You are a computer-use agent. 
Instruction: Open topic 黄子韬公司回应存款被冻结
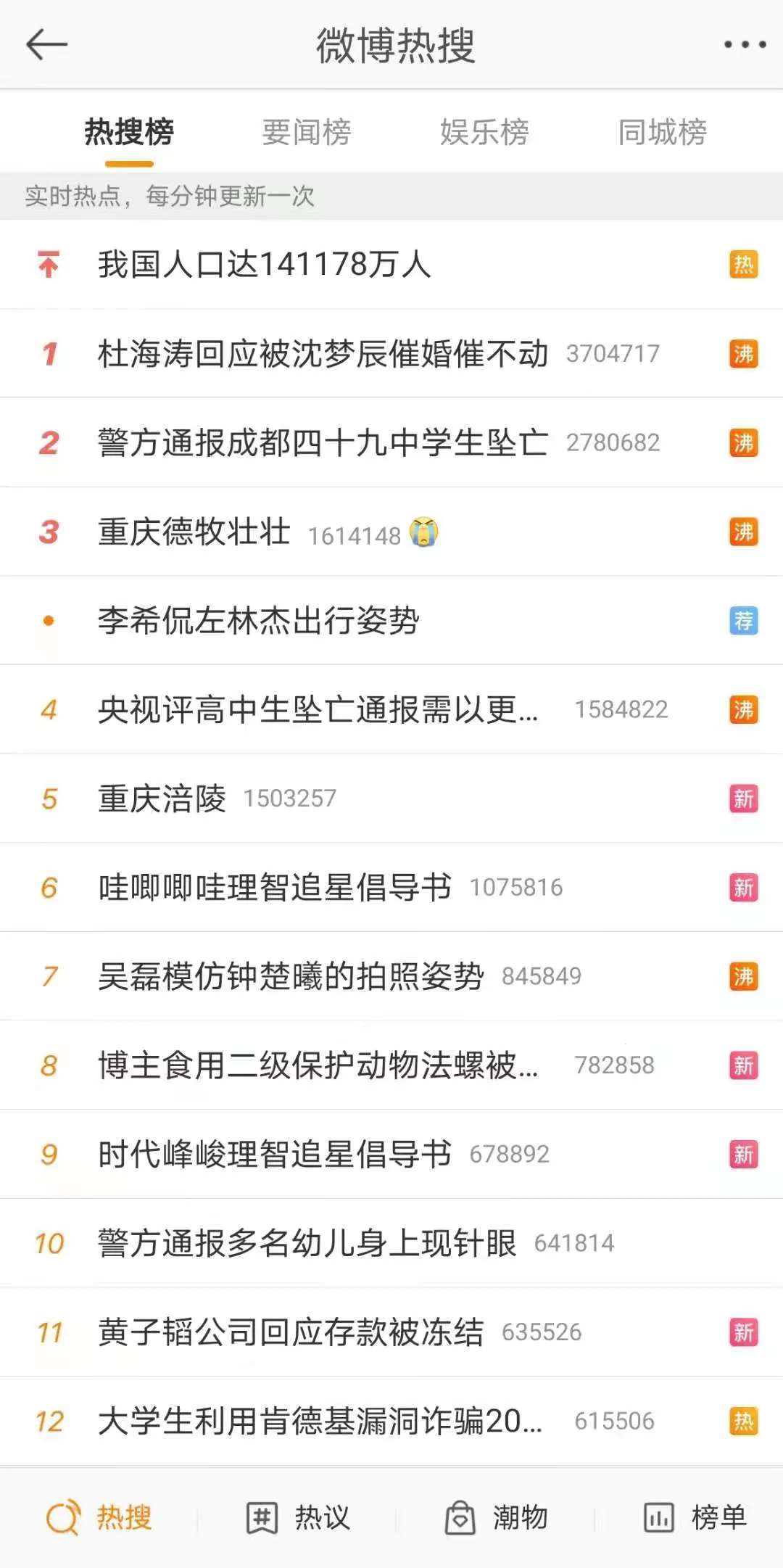[x=391, y=1332]
